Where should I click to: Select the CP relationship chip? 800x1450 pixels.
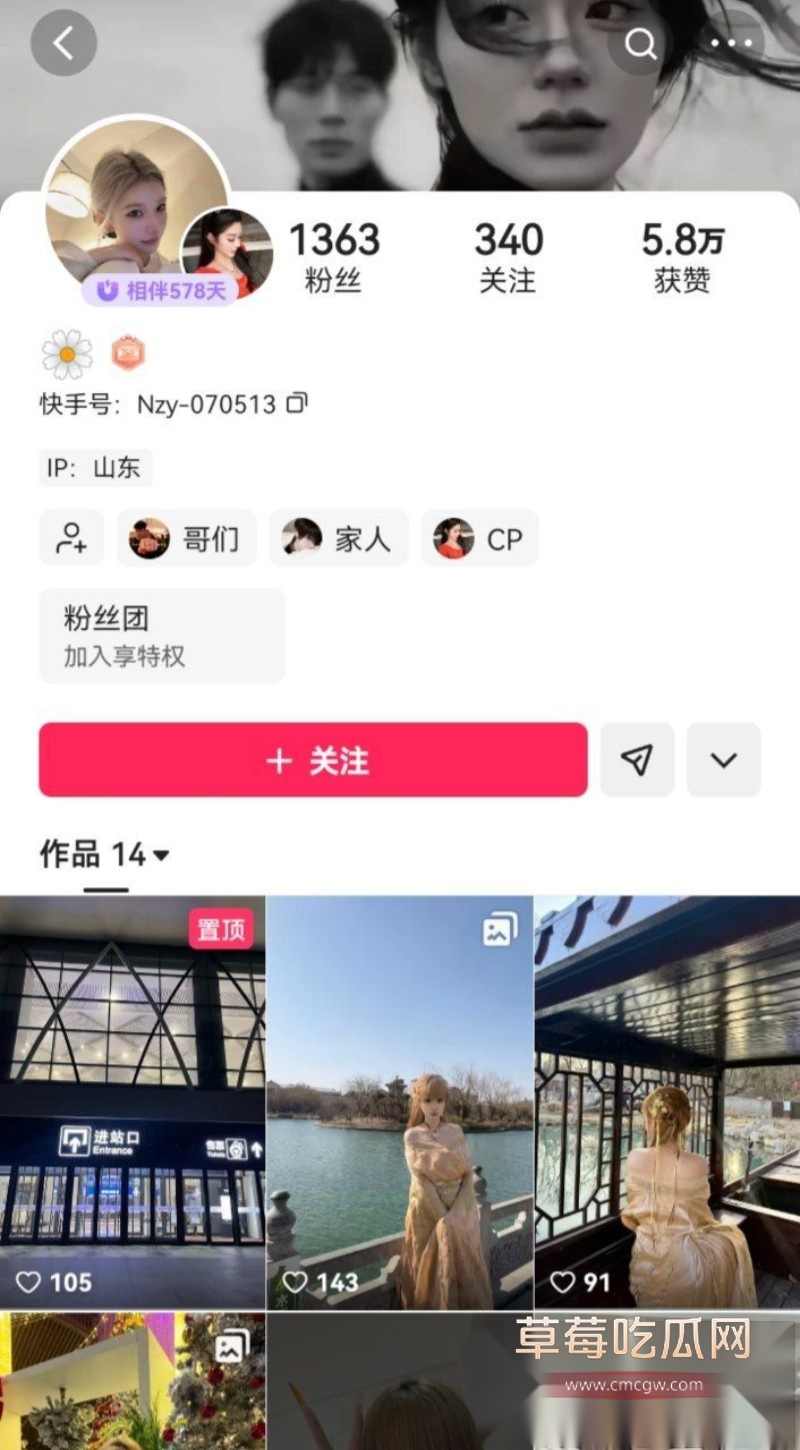coord(480,538)
